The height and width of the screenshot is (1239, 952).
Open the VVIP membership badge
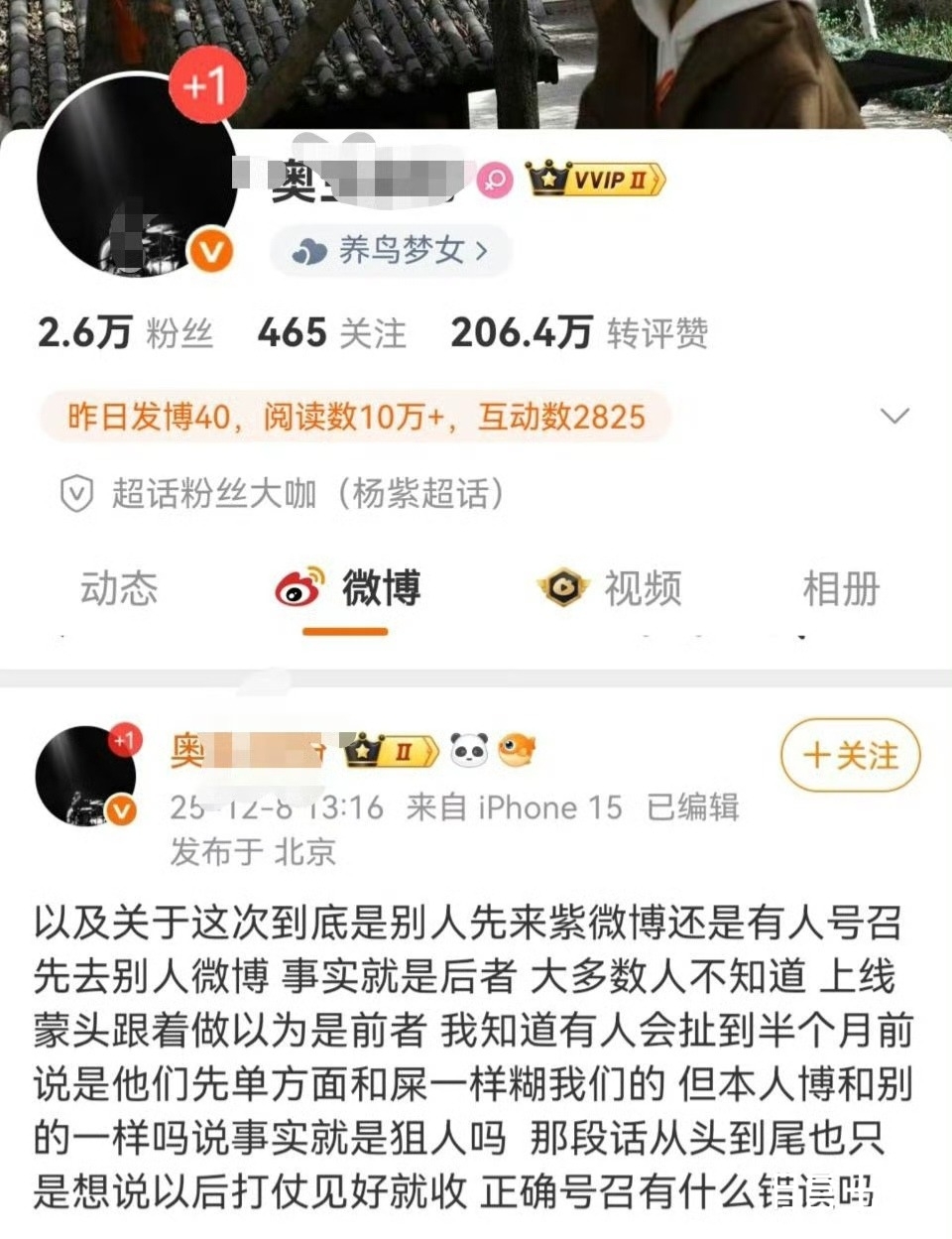(595, 180)
